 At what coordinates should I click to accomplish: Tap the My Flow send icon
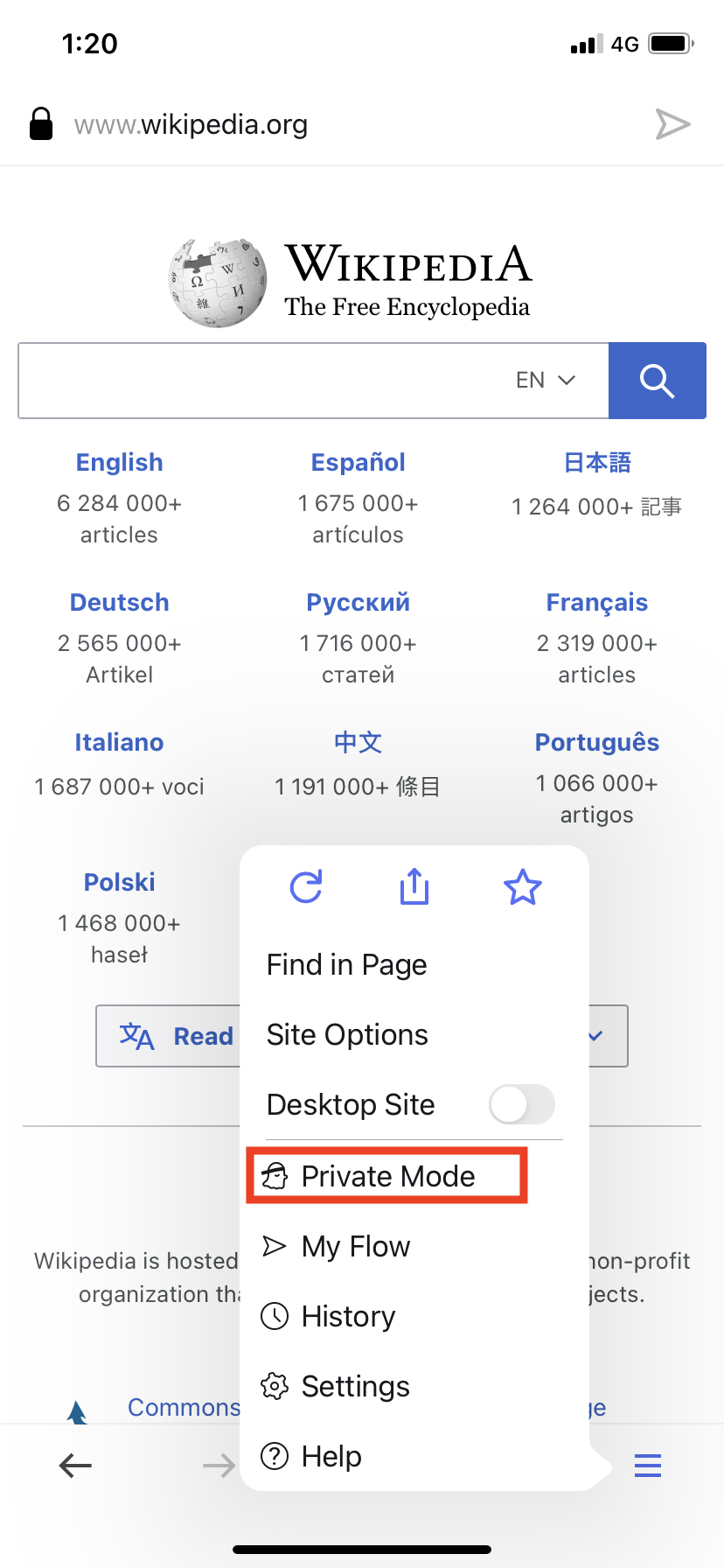click(672, 124)
